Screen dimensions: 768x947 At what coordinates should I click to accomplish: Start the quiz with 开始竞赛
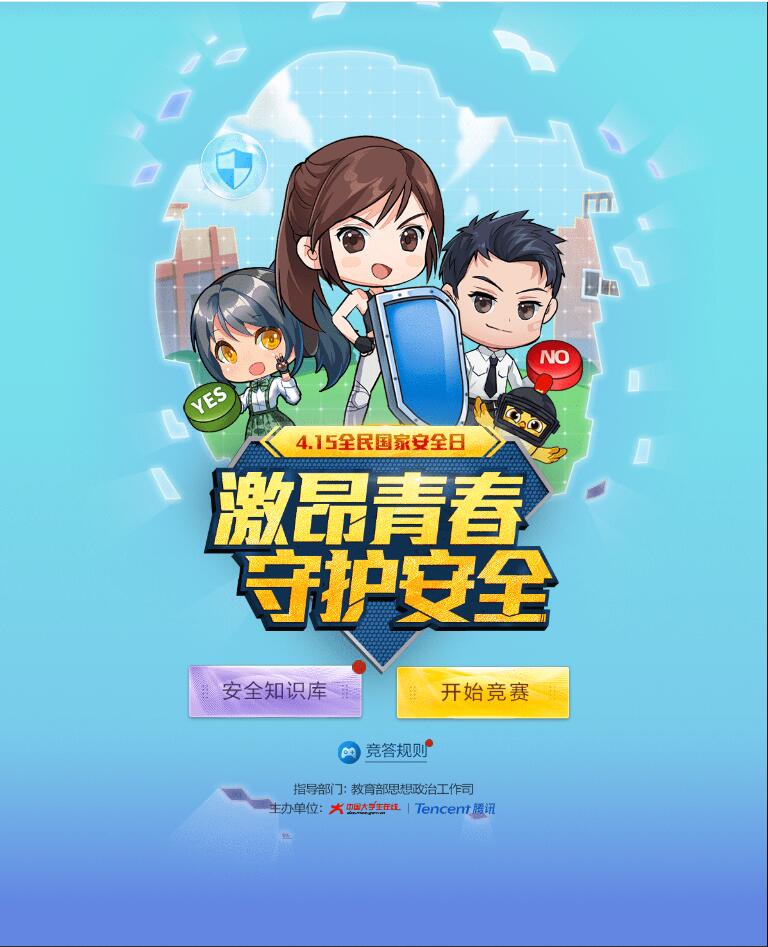[x=483, y=692]
